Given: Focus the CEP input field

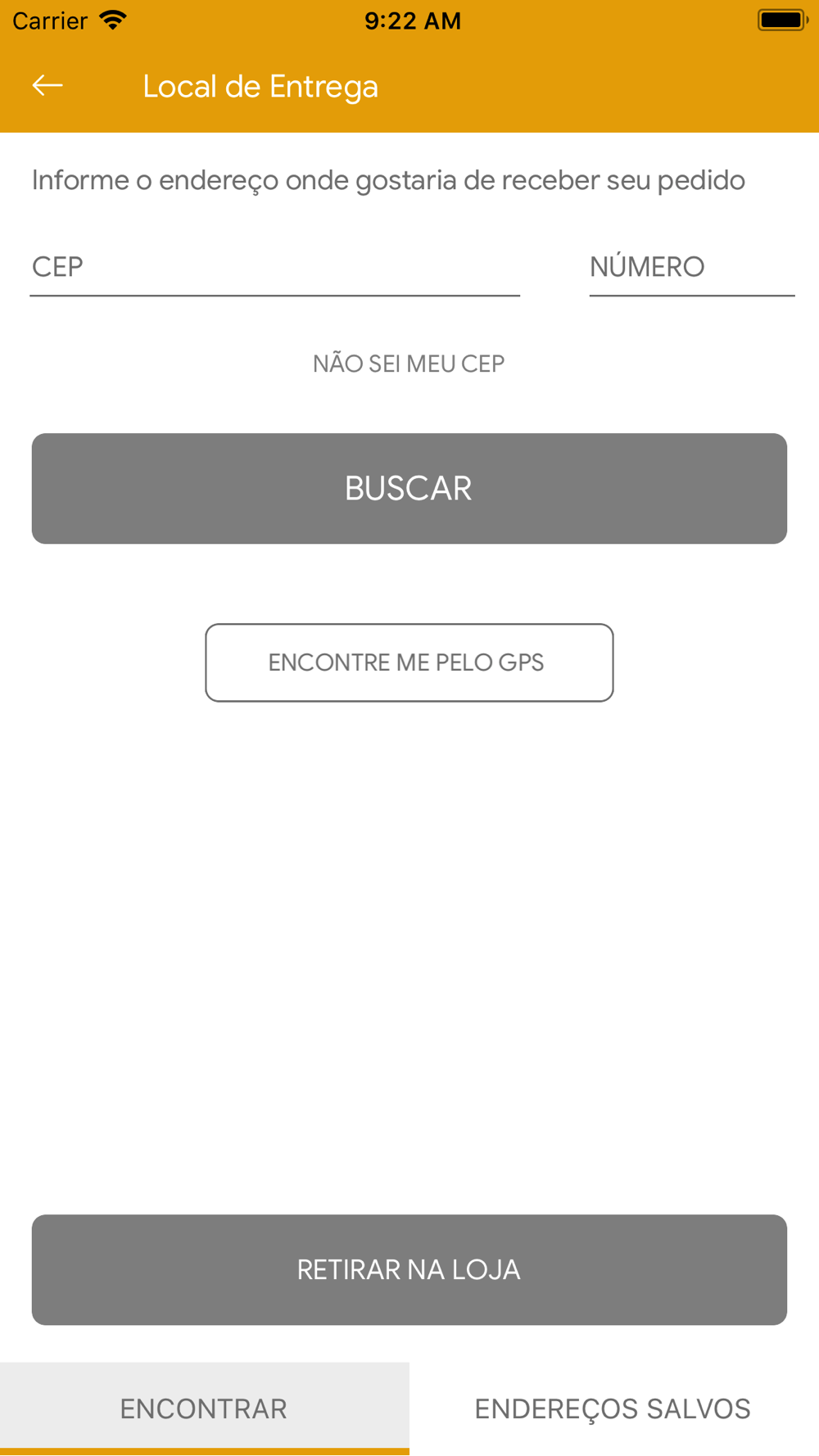Looking at the screenshot, I should [275, 268].
